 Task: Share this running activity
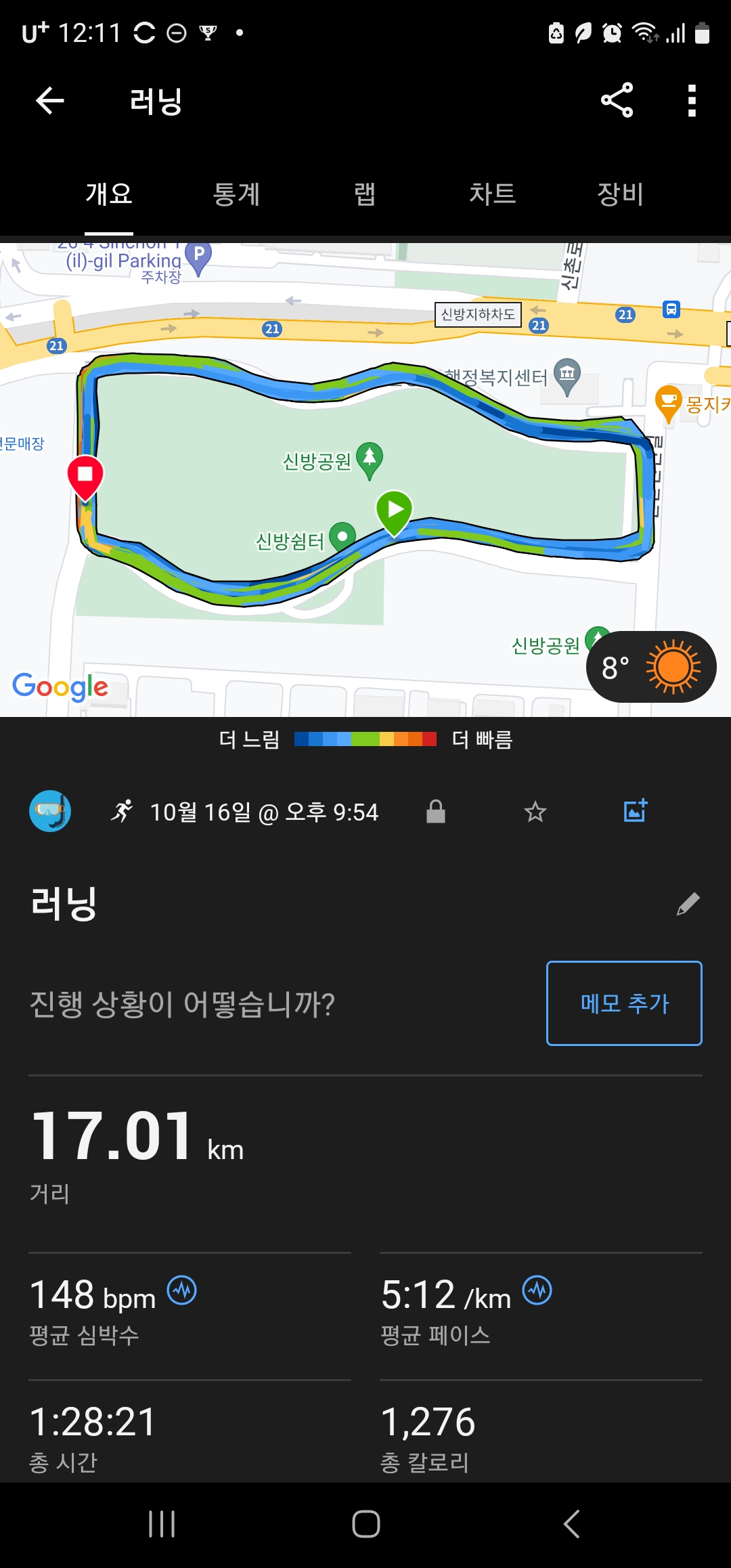617,100
